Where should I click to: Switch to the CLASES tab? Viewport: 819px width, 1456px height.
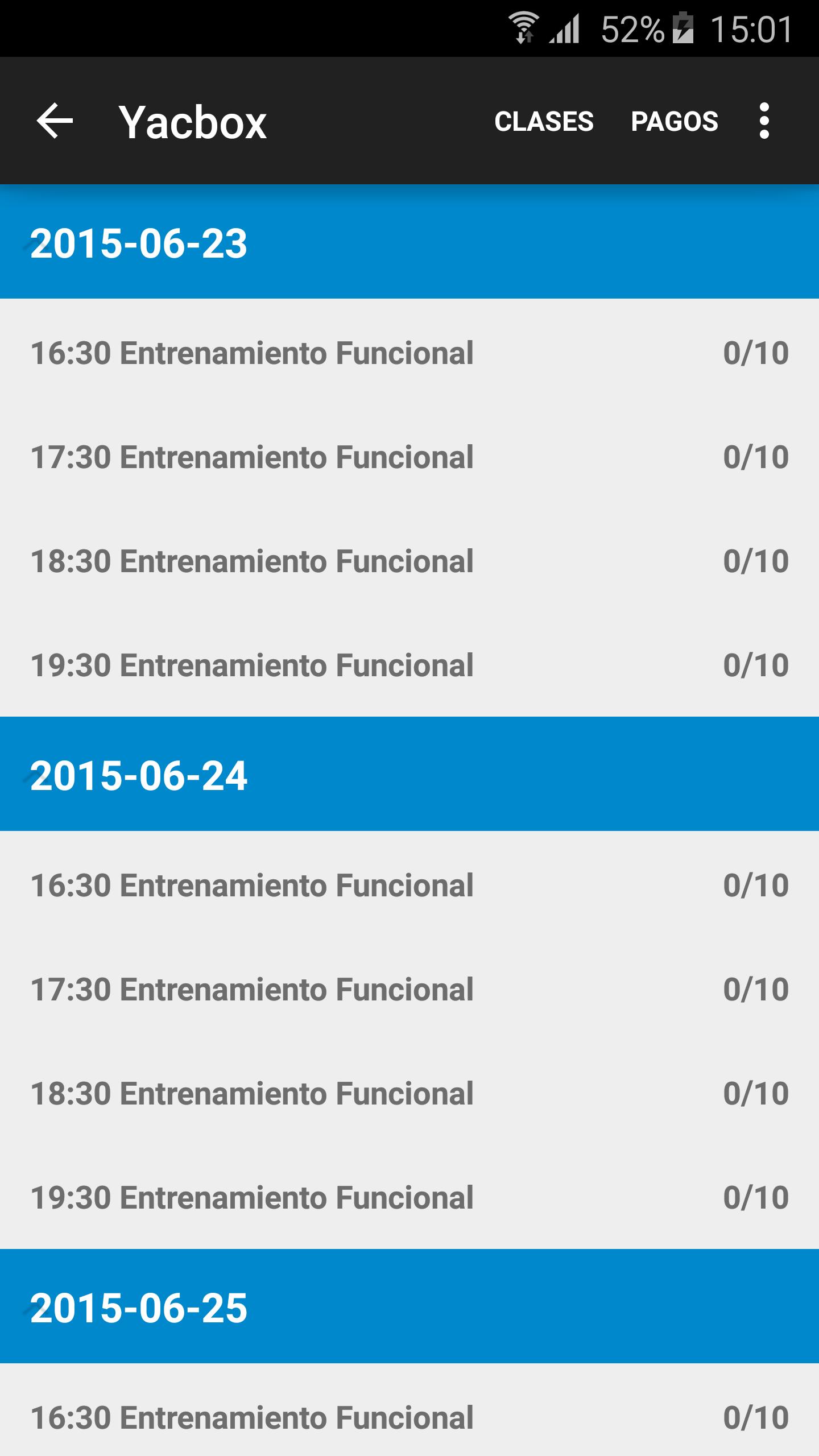[x=544, y=121]
